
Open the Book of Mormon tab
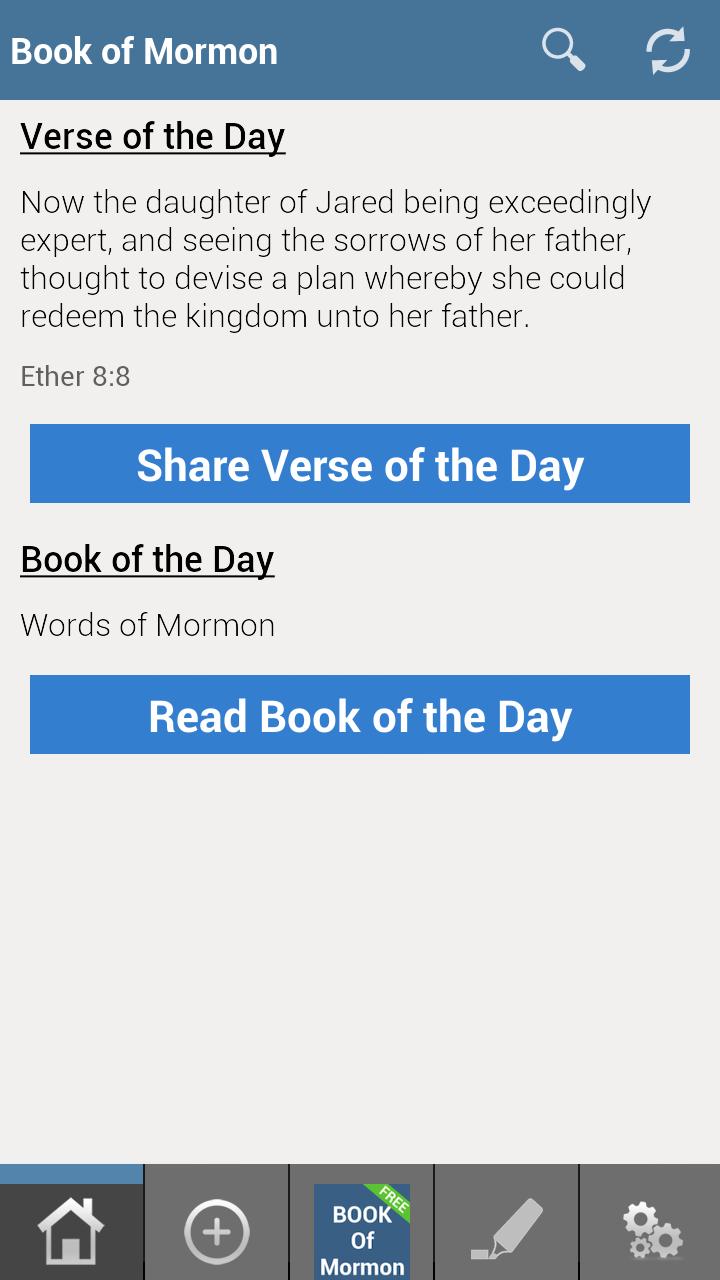(x=361, y=1231)
